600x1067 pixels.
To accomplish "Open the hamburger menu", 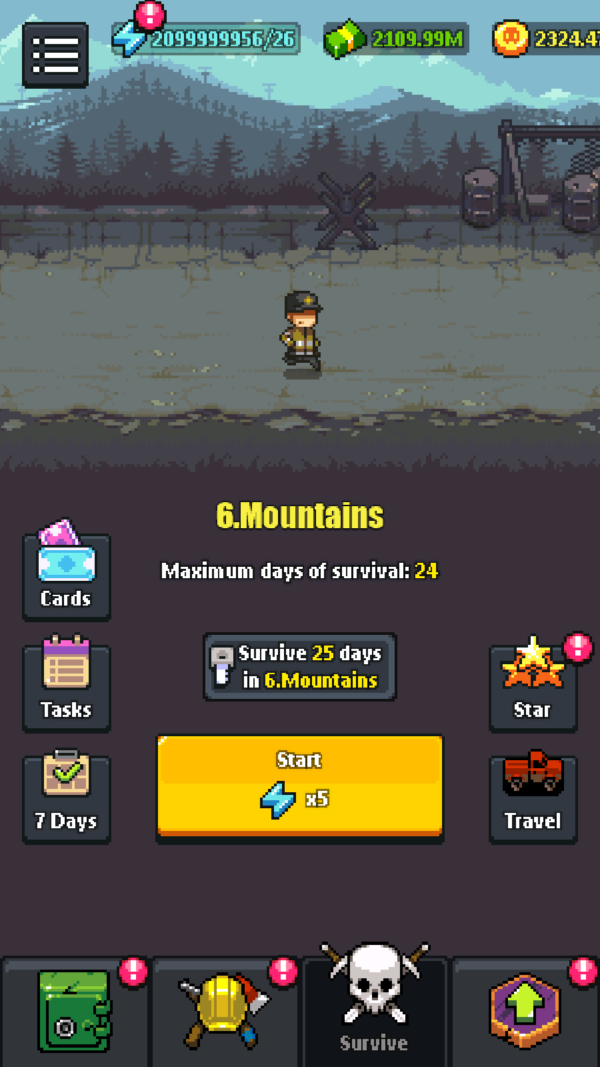I will (x=55, y=54).
